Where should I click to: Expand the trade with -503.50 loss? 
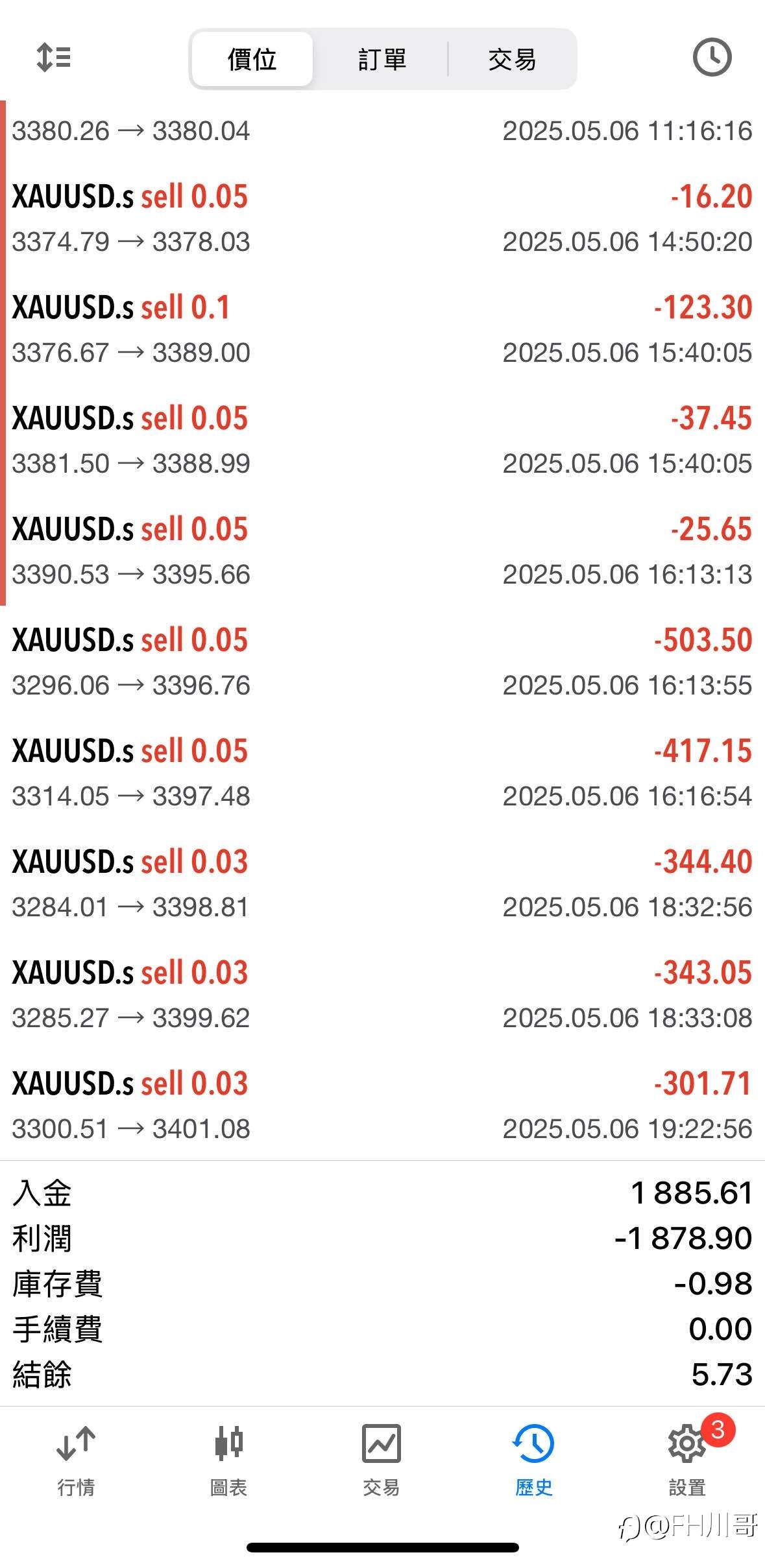(x=382, y=662)
